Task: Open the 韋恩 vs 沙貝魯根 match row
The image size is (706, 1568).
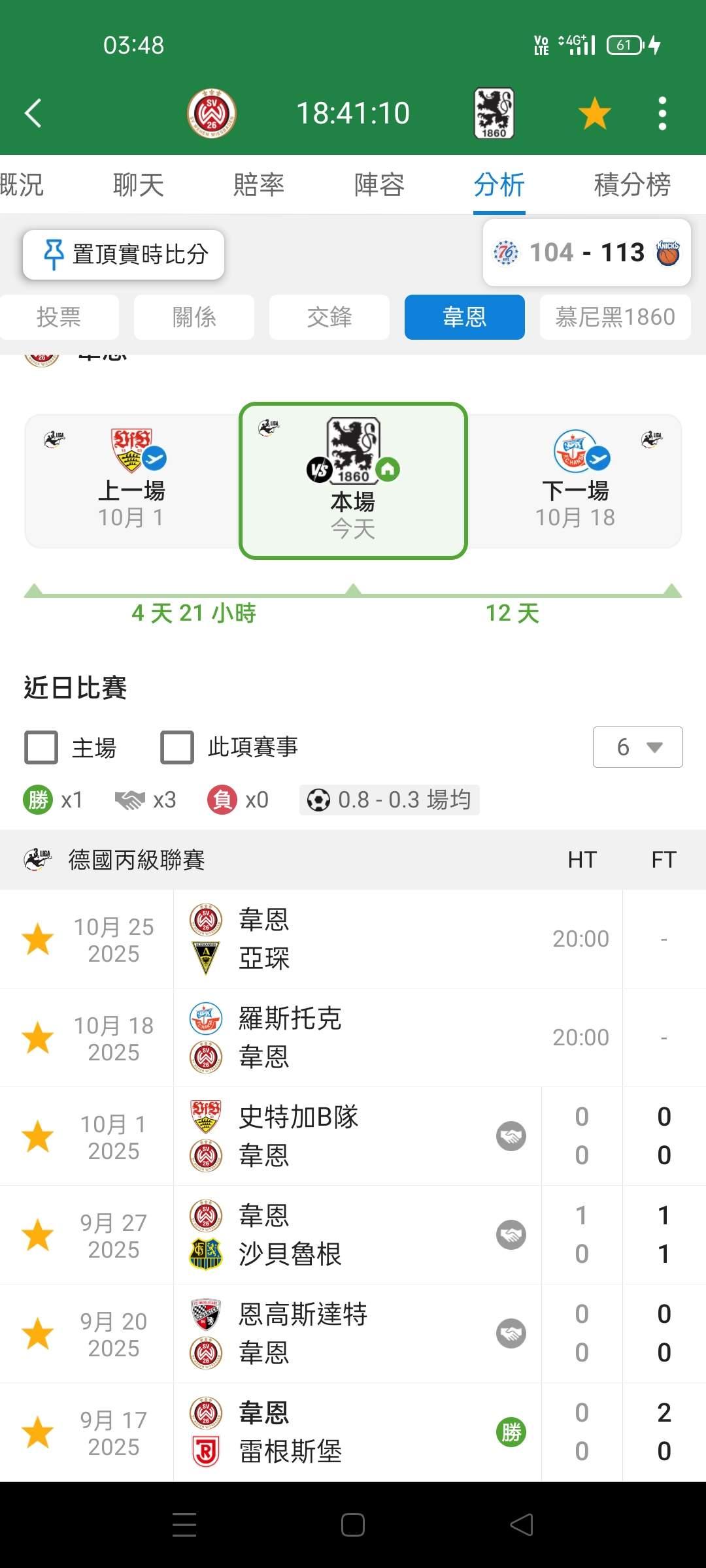Action: pyautogui.click(x=353, y=1235)
